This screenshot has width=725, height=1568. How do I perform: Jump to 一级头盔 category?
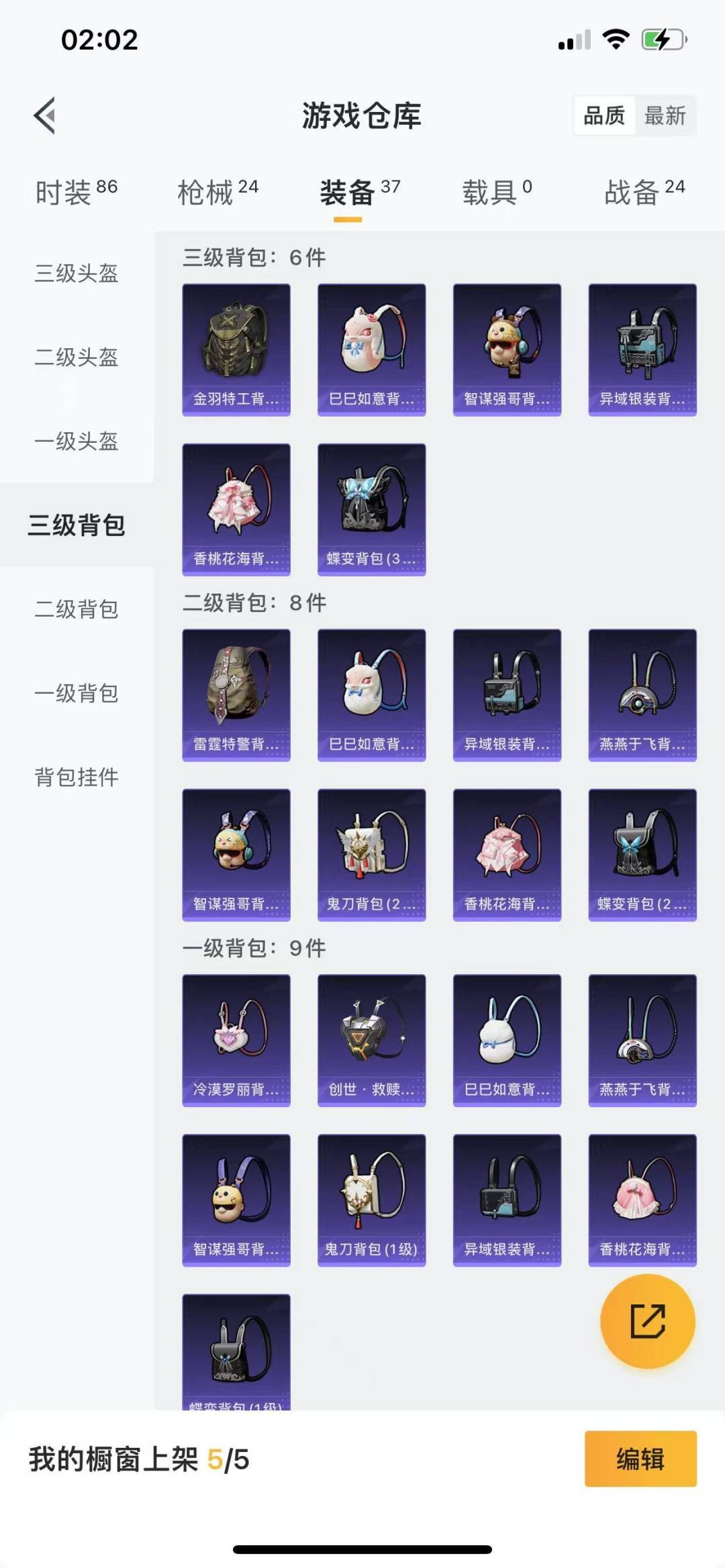pos(77,441)
